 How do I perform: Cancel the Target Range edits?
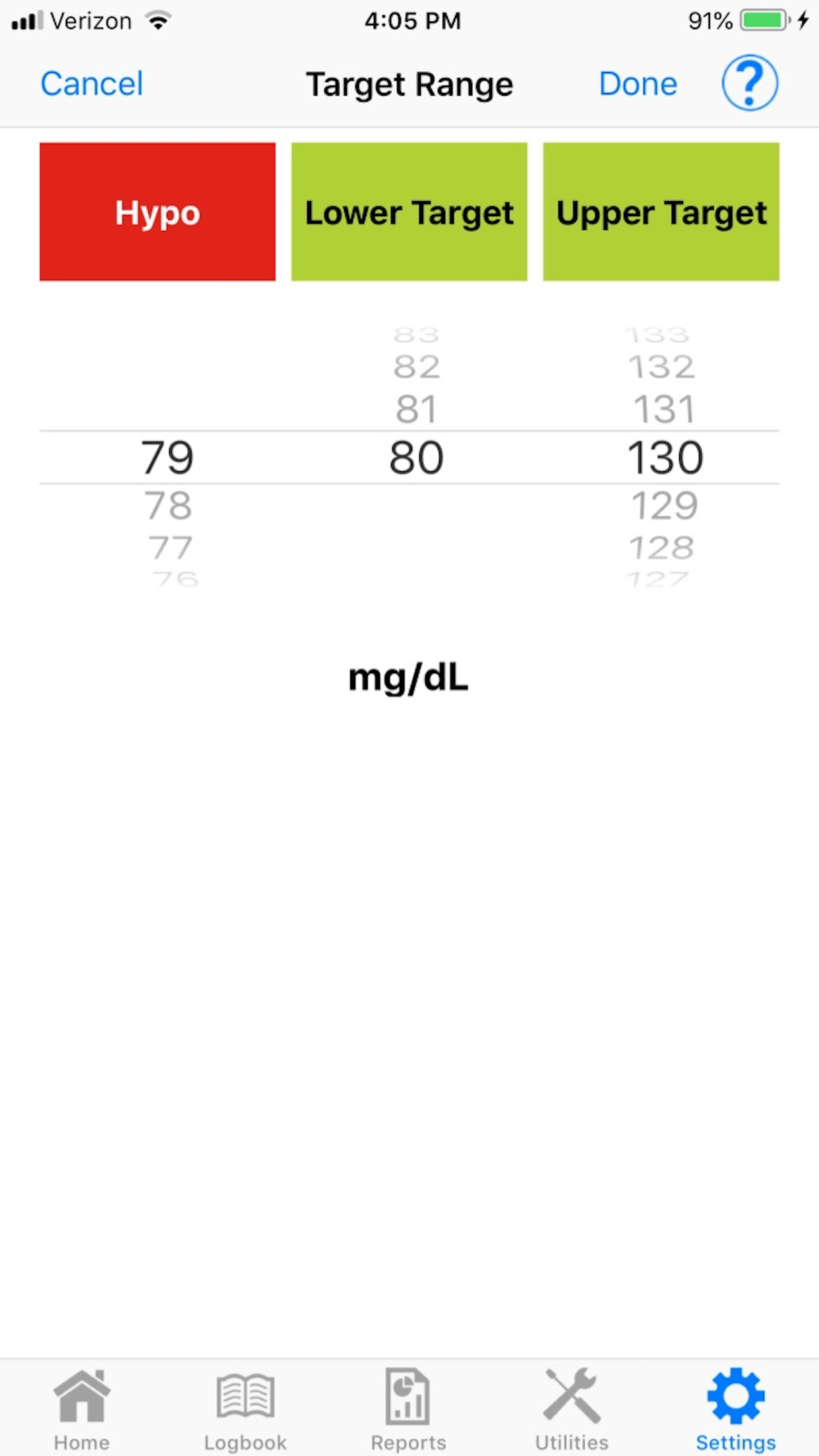(92, 83)
